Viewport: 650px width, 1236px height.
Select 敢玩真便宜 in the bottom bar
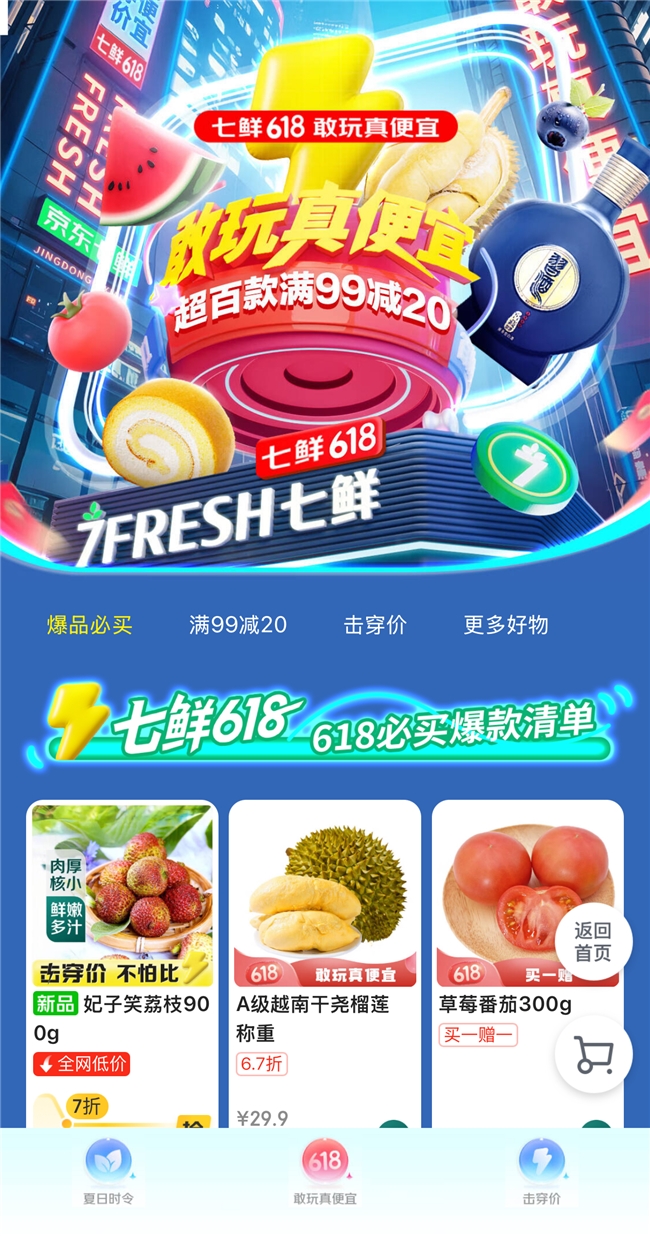point(325,1172)
